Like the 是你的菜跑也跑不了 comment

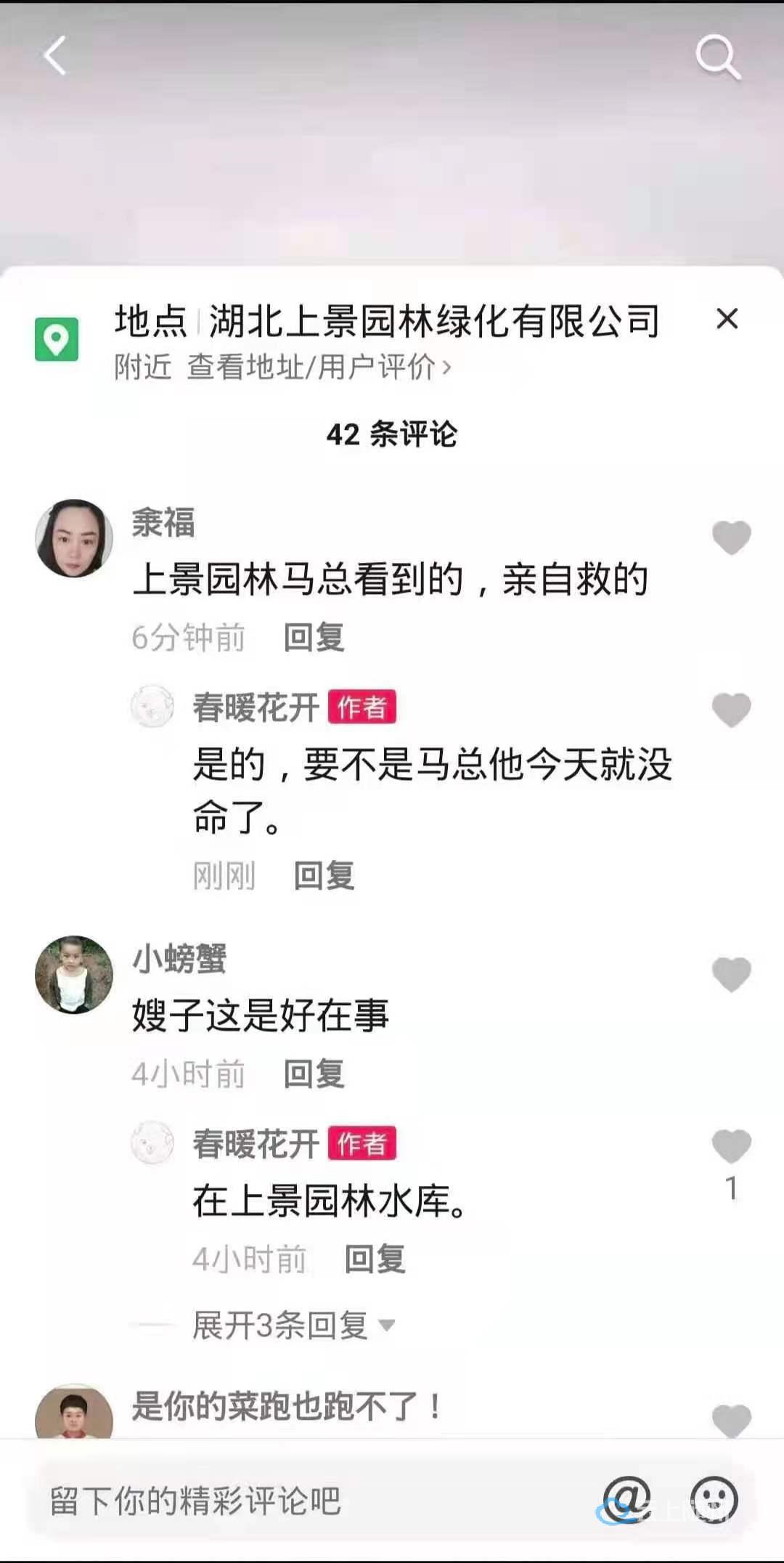[x=731, y=1418]
